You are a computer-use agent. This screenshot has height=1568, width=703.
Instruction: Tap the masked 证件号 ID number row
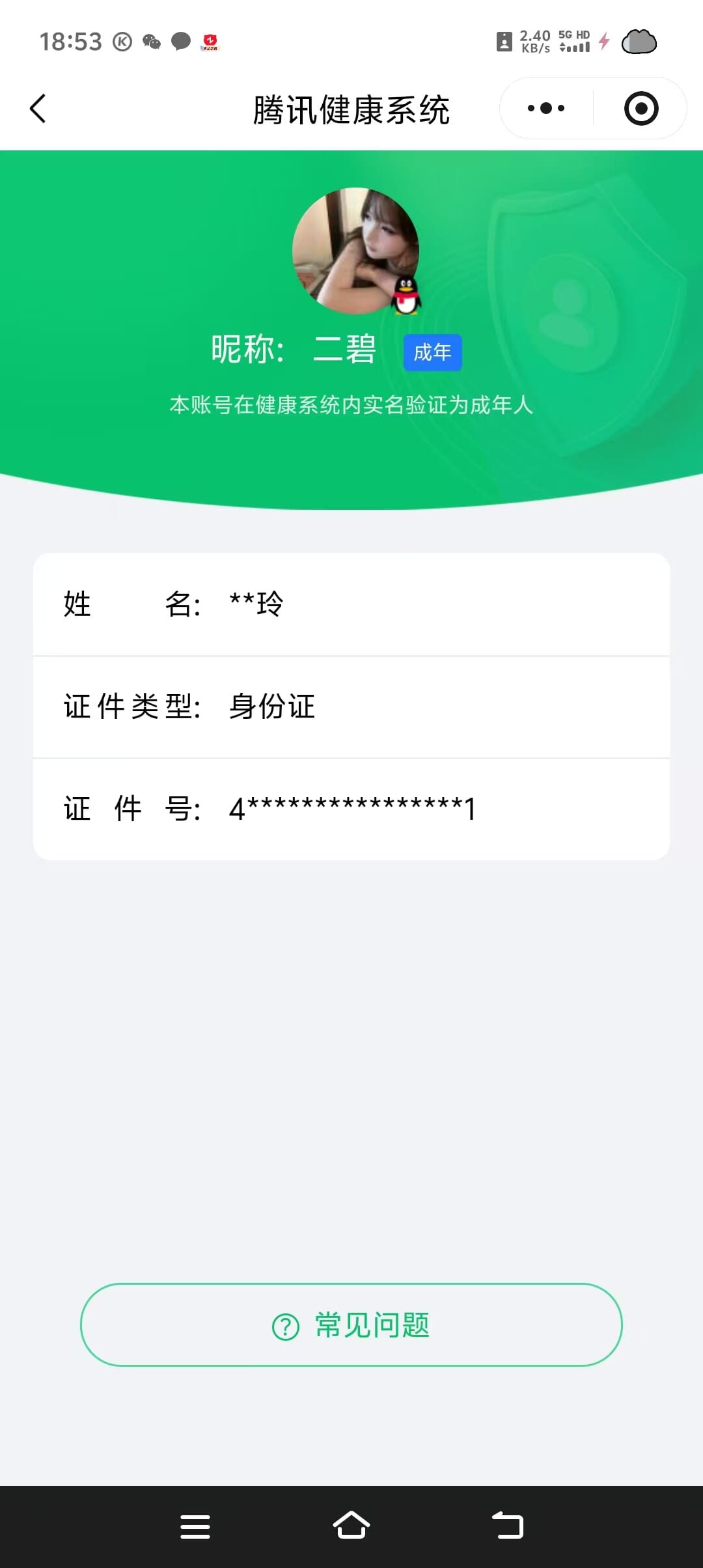(x=351, y=807)
